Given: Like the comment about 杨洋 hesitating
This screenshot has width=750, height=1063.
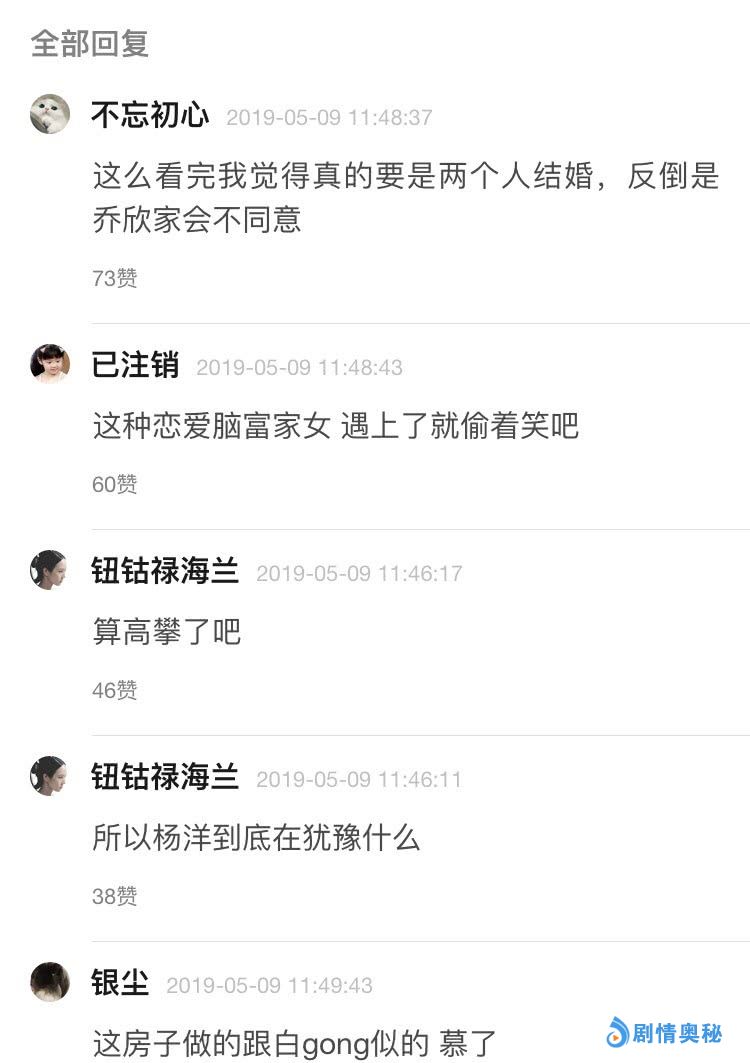Looking at the screenshot, I should (114, 896).
